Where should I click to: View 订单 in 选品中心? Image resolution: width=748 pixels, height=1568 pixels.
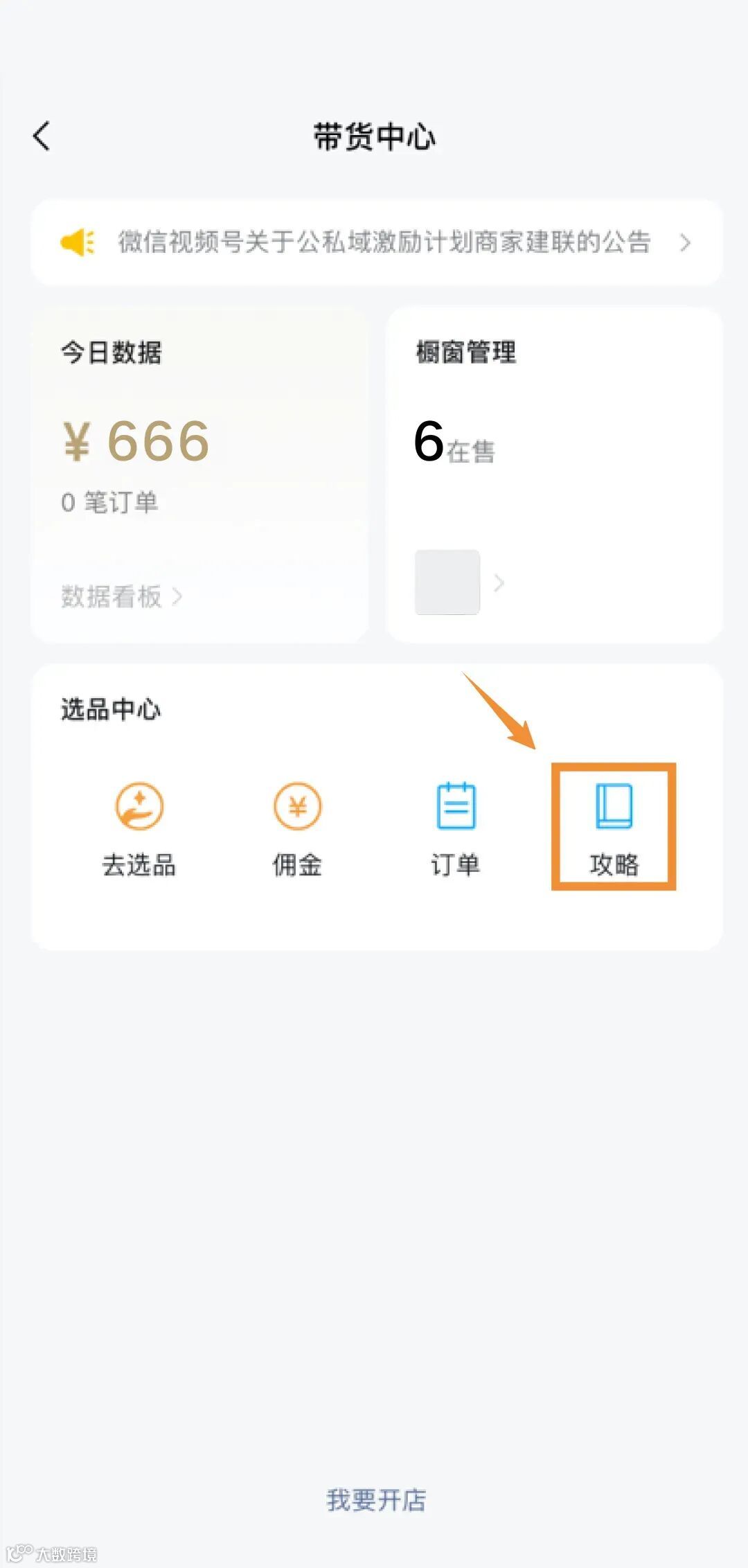pyautogui.click(x=456, y=828)
